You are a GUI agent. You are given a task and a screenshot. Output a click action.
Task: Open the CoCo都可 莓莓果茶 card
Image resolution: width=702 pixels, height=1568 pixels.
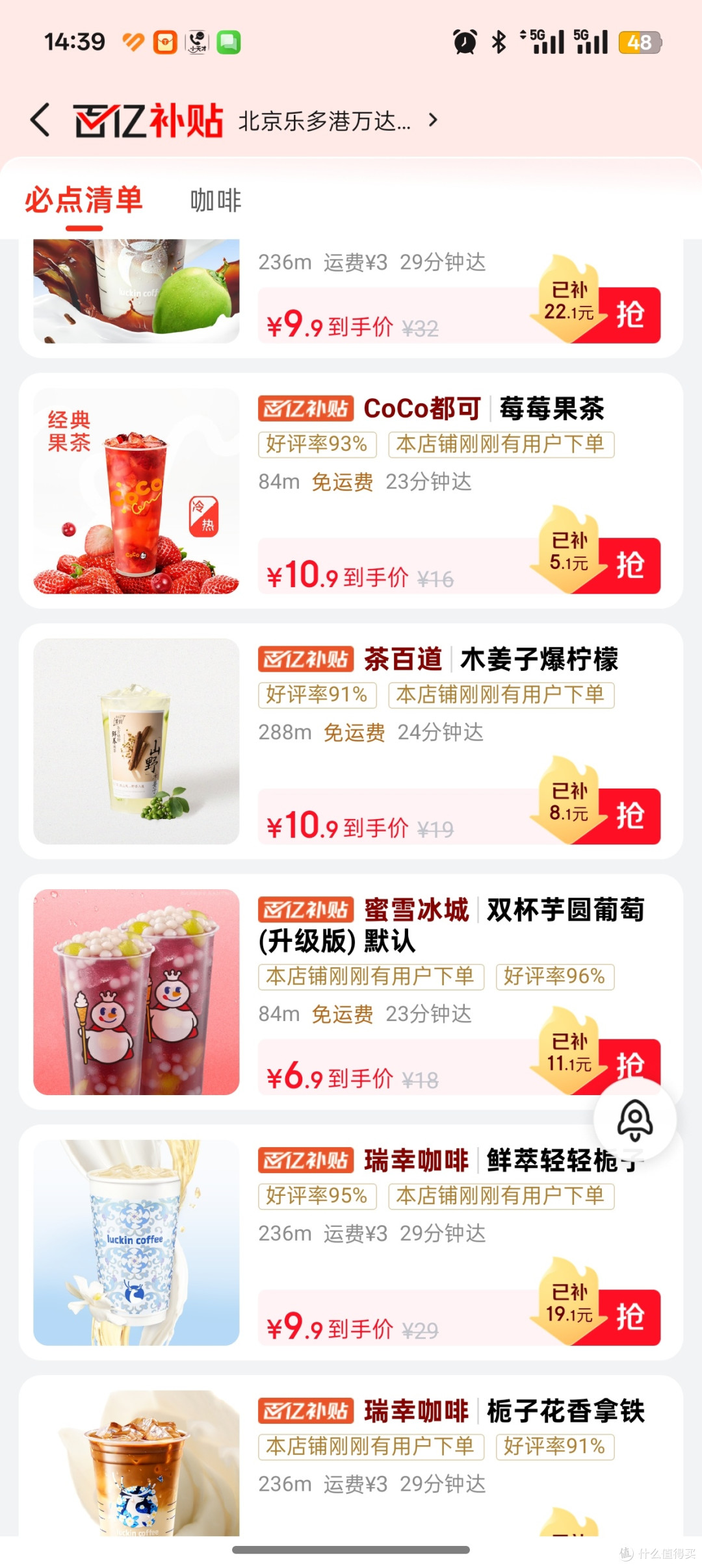351,490
